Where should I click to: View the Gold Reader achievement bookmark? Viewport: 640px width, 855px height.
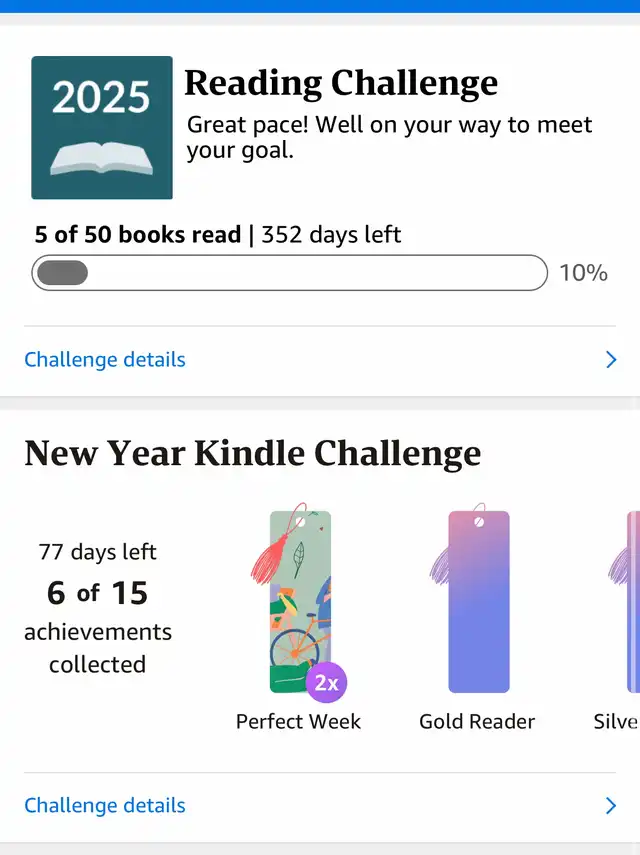[x=478, y=602]
